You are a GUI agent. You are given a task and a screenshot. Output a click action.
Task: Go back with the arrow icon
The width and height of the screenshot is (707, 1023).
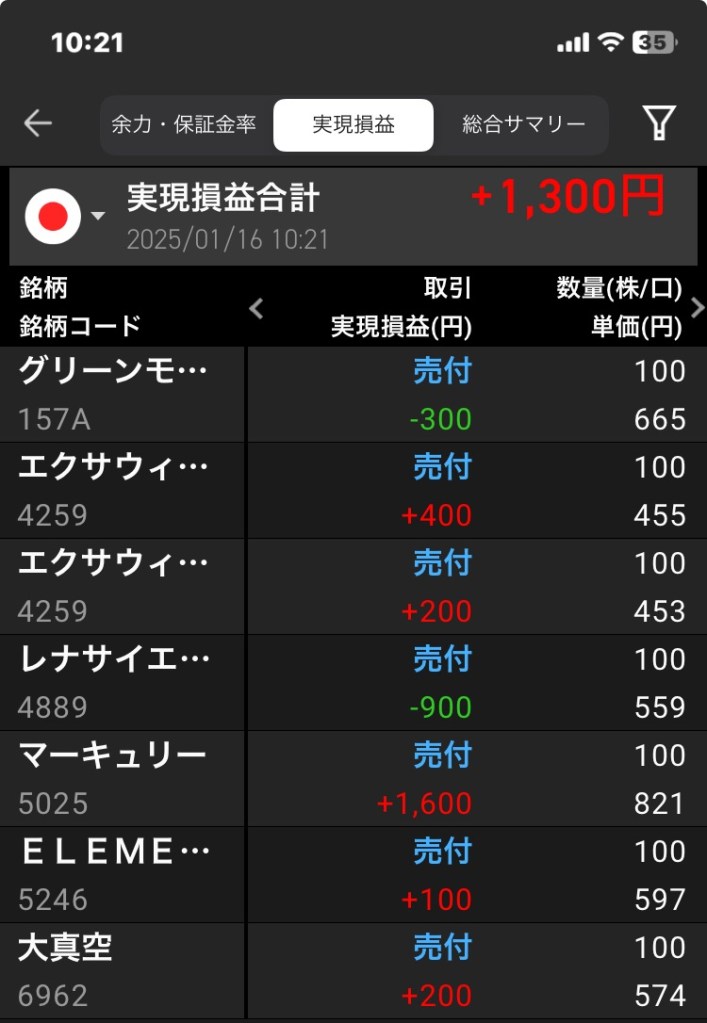38,124
